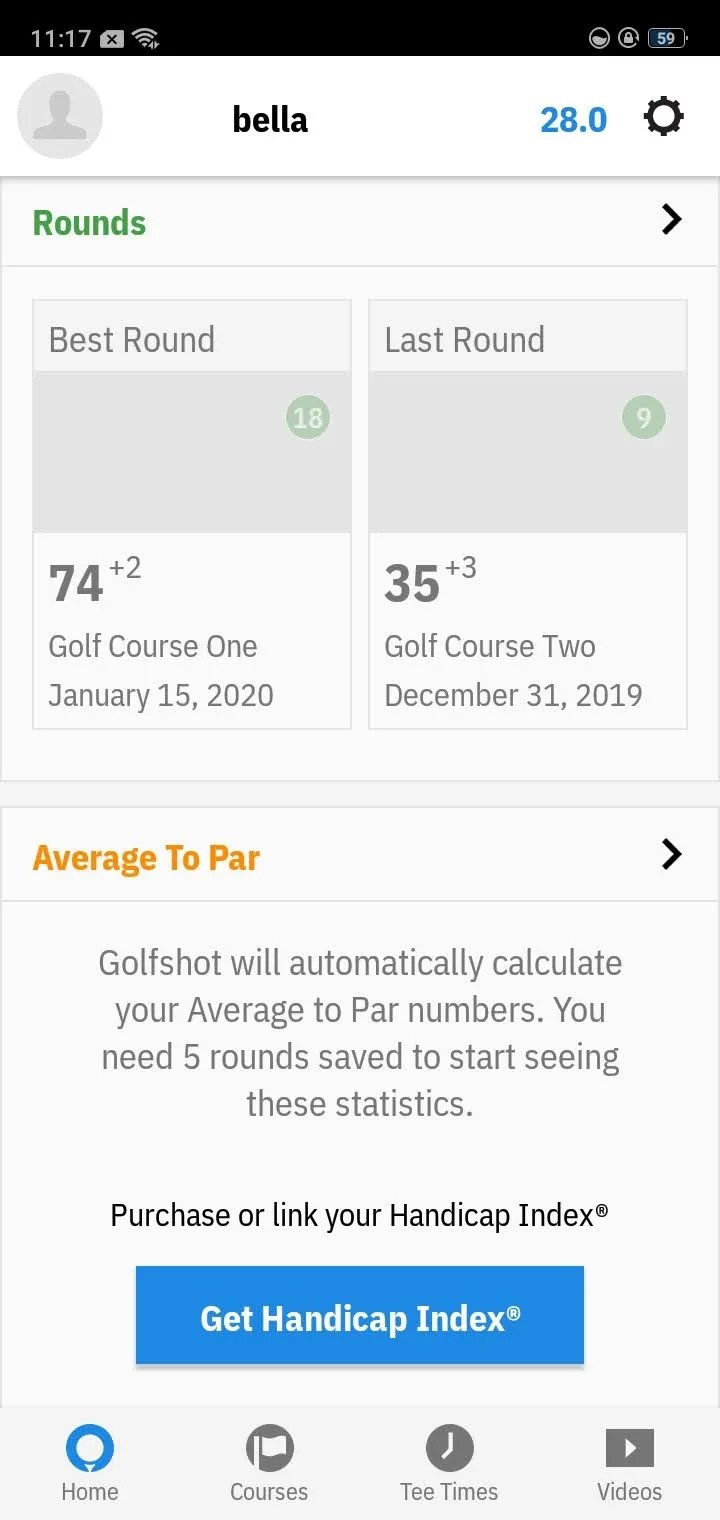The height and width of the screenshot is (1520, 720).
Task: Open the Home tab icon
Action: [89, 1447]
